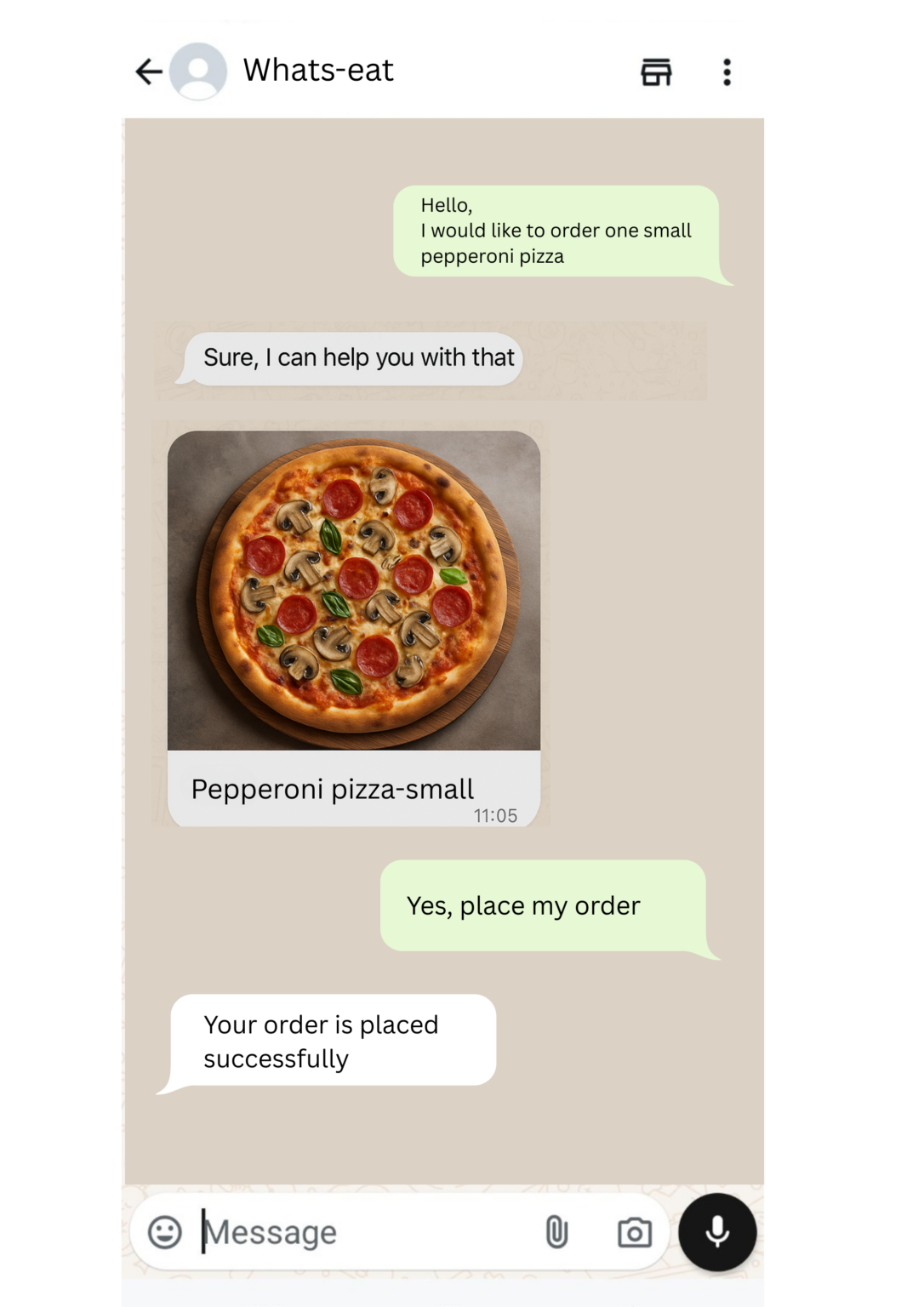The height and width of the screenshot is (1307, 924).
Task: Open the camera from the message bar
Action: (x=635, y=1232)
